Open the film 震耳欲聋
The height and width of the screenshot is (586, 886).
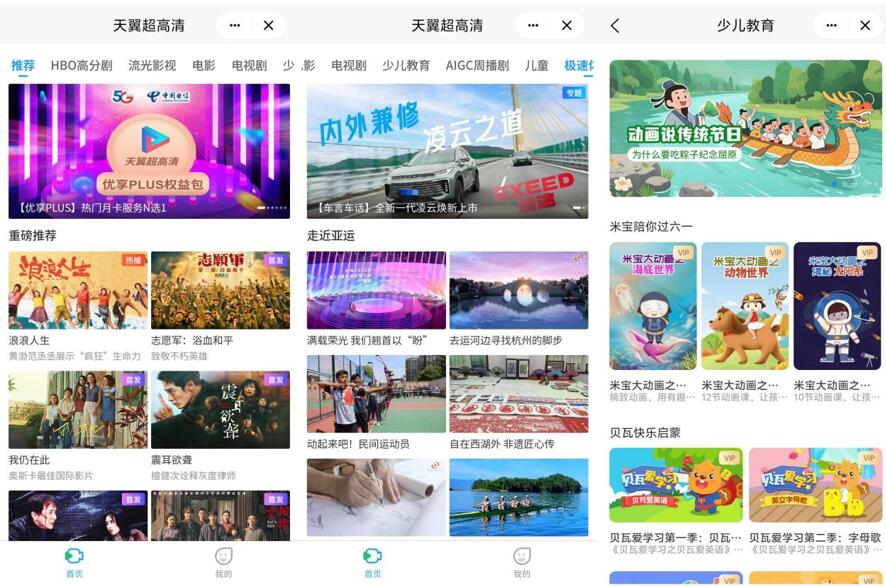pyautogui.click(x=220, y=410)
